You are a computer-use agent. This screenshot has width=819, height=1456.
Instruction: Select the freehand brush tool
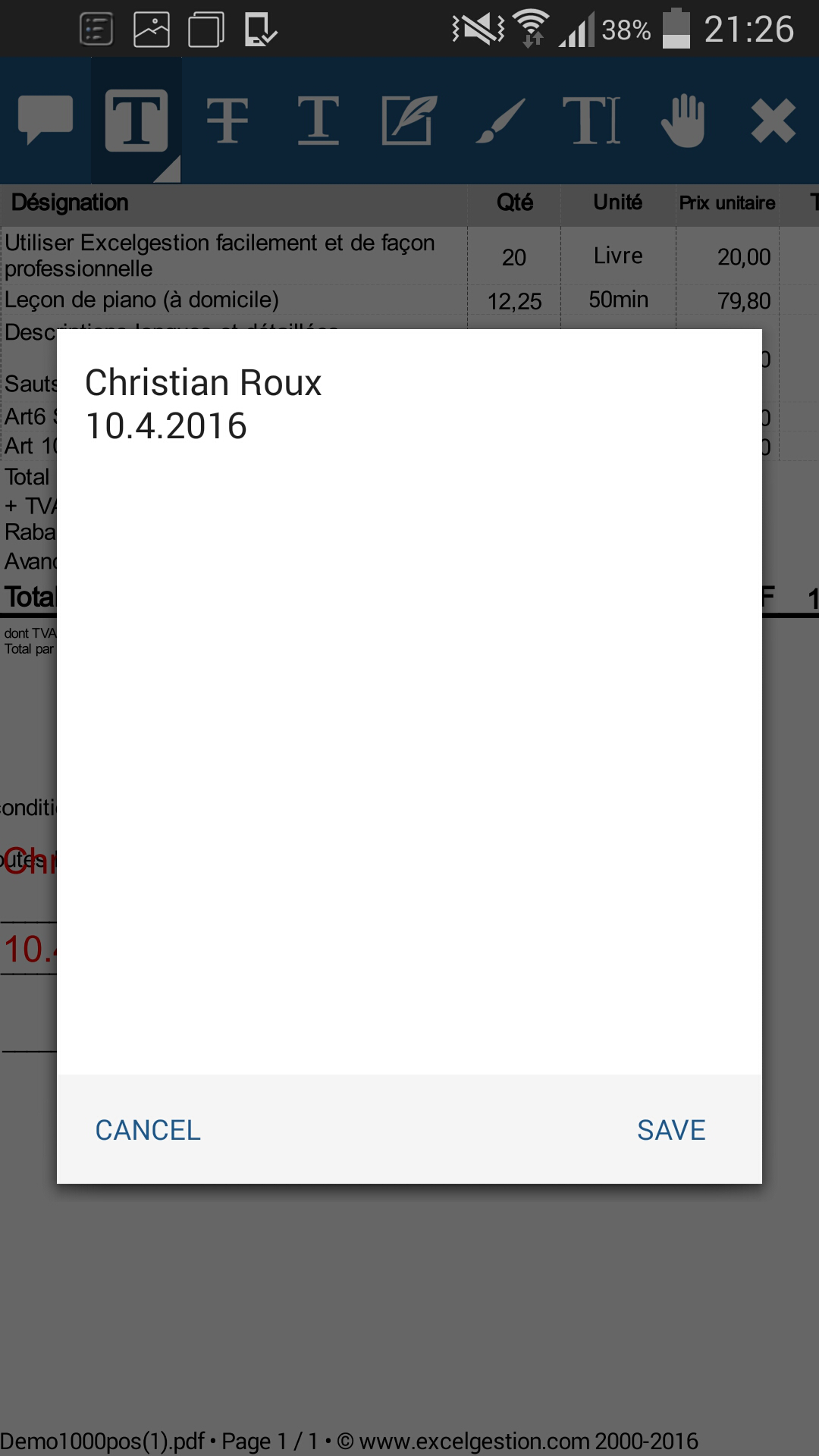point(500,120)
